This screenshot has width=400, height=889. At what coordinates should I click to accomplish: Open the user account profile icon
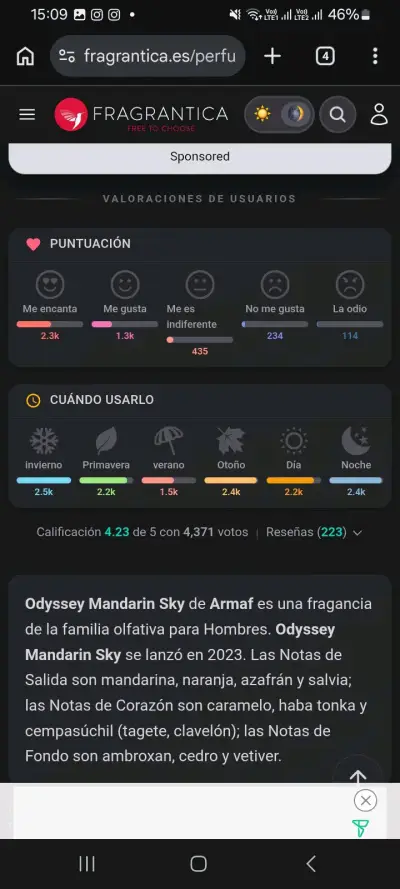(x=379, y=115)
